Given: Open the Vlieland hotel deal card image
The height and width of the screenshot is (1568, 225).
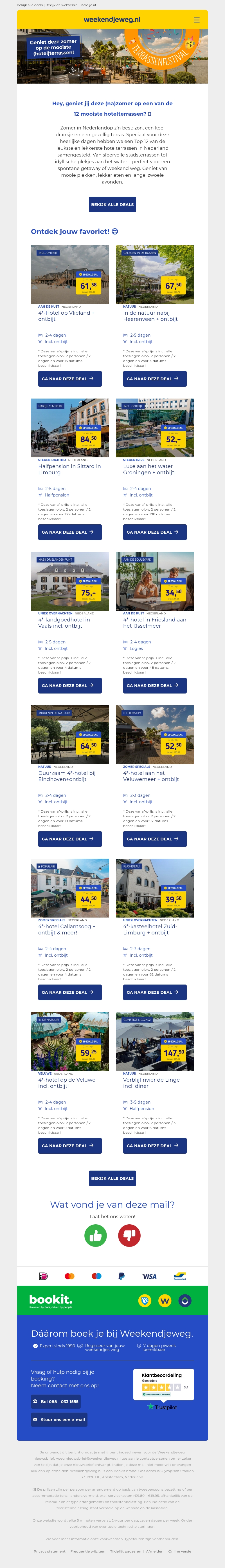Looking at the screenshot, I should coord(70,274).
